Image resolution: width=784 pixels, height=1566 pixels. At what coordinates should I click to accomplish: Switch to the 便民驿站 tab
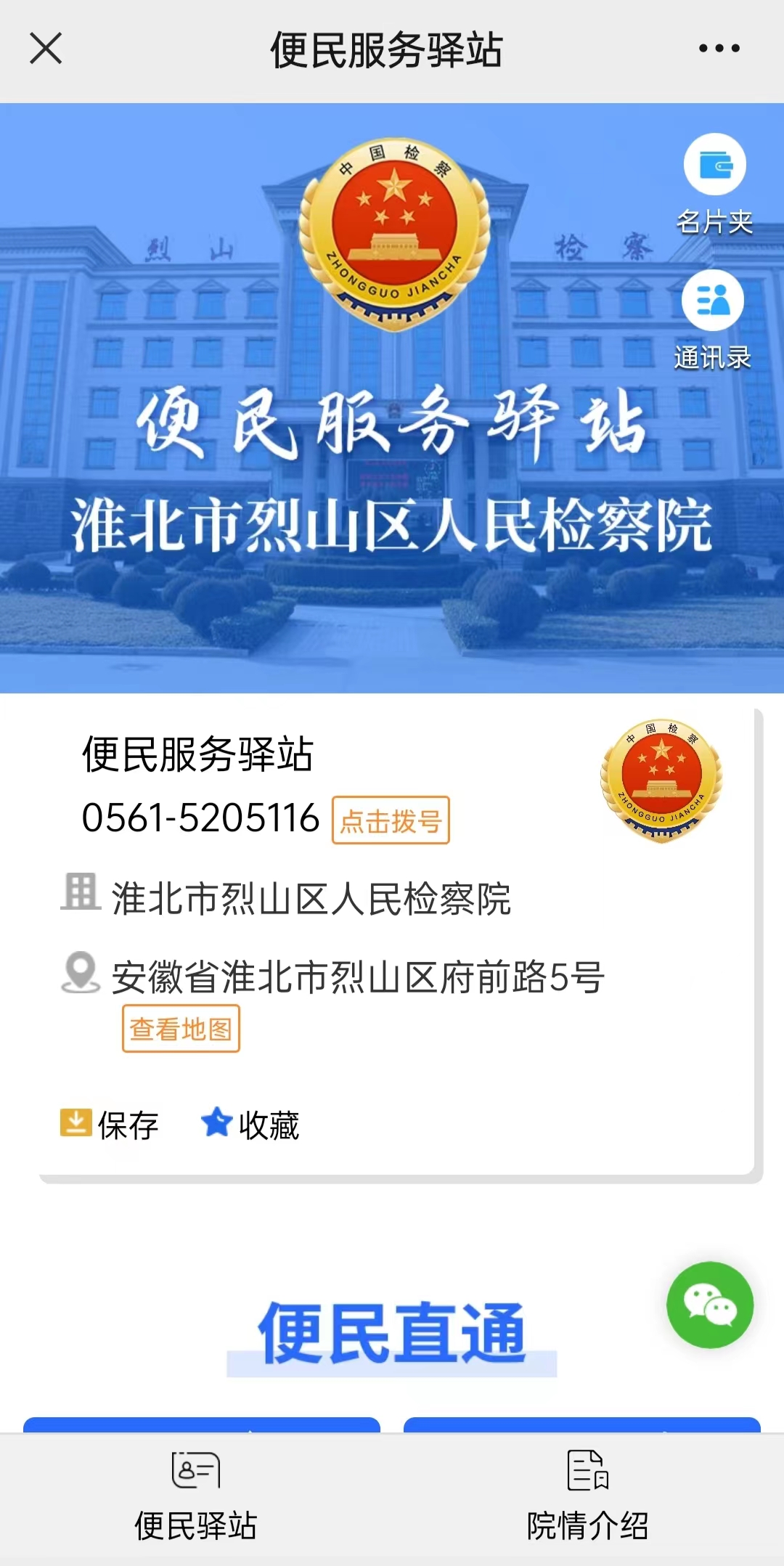point(196,1497)
